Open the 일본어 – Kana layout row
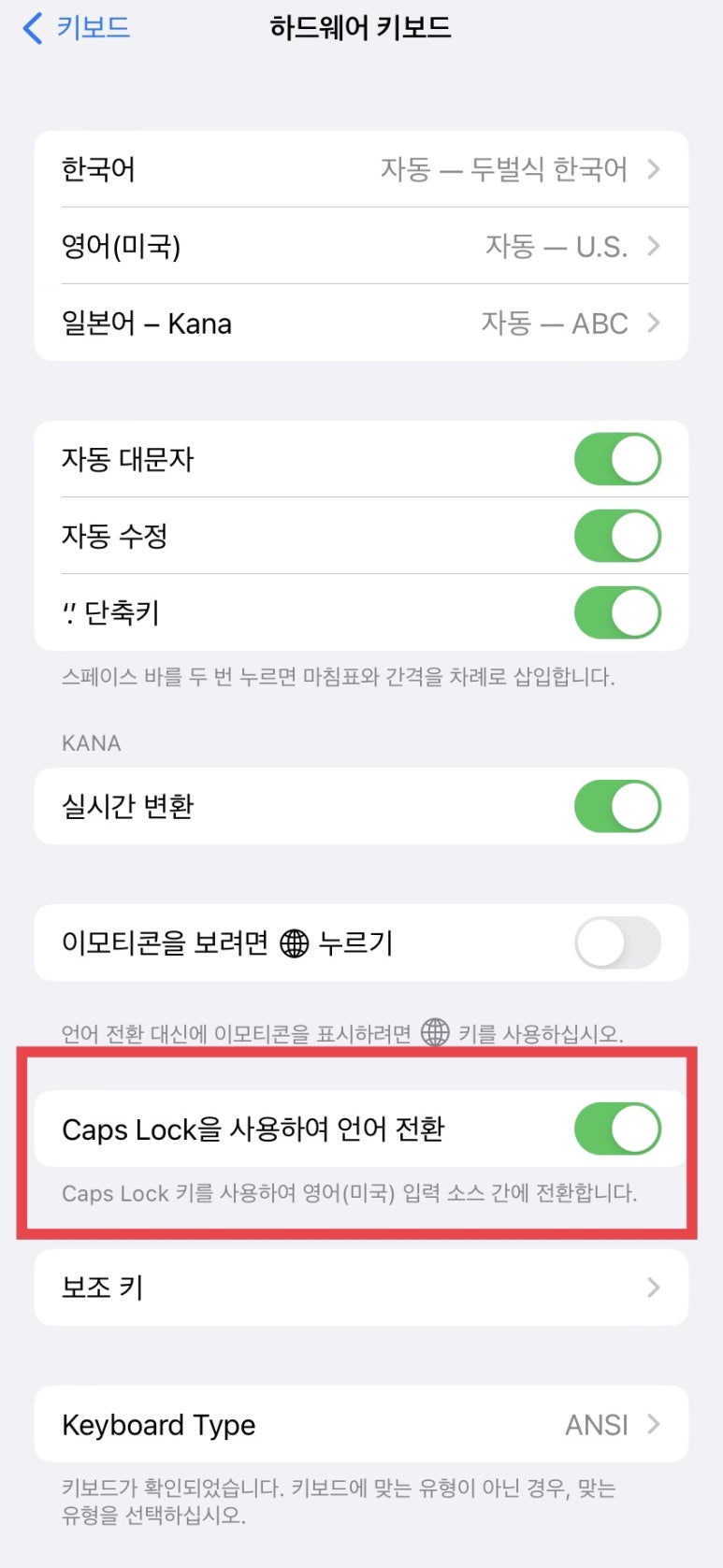Image resolution: width=723 pixels, height=1568 pixels. pos(361,323)
